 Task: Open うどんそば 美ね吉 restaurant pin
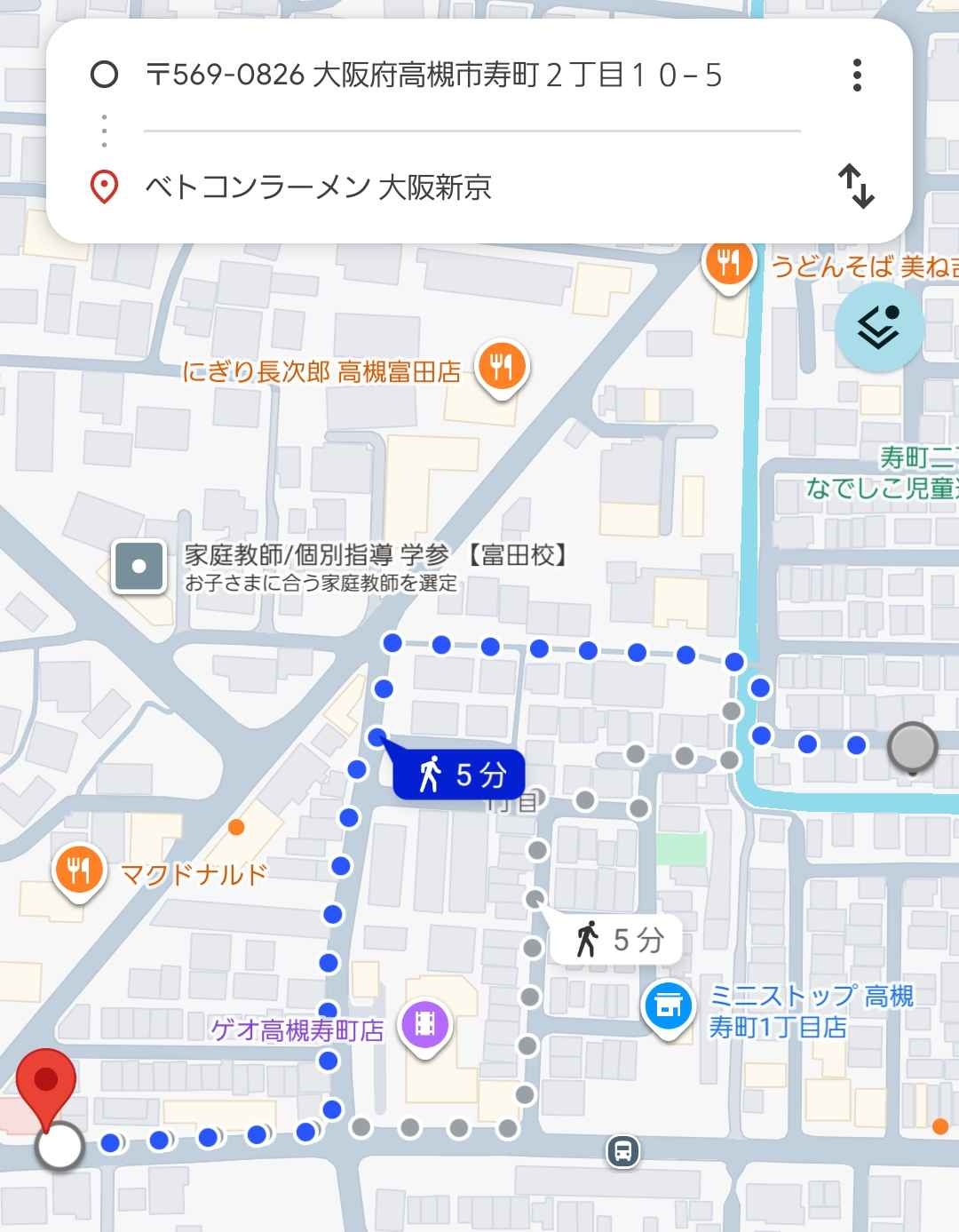point(729,263)
